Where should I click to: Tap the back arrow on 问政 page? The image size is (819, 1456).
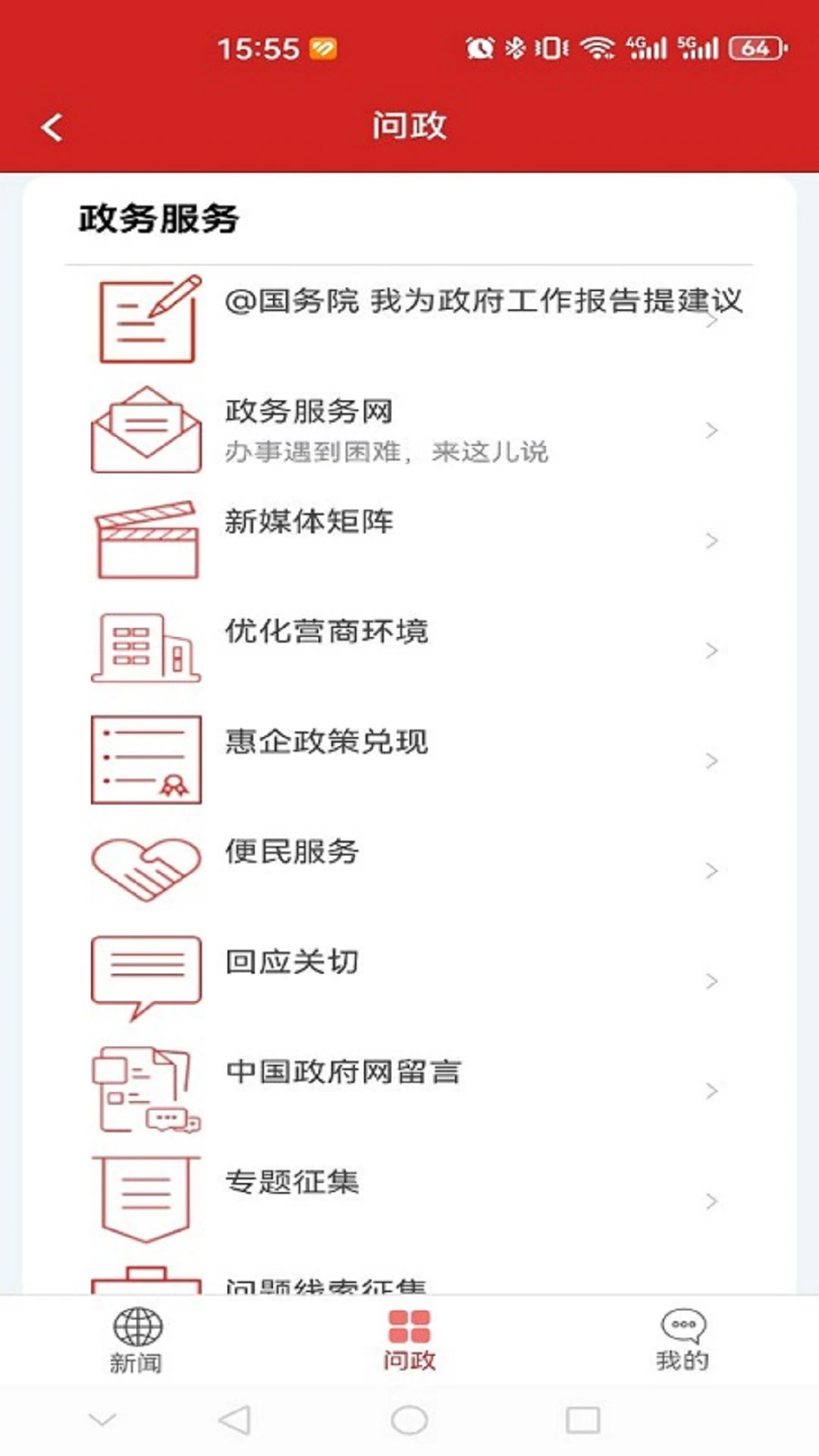pyautogui.click(x=52, y=127)
